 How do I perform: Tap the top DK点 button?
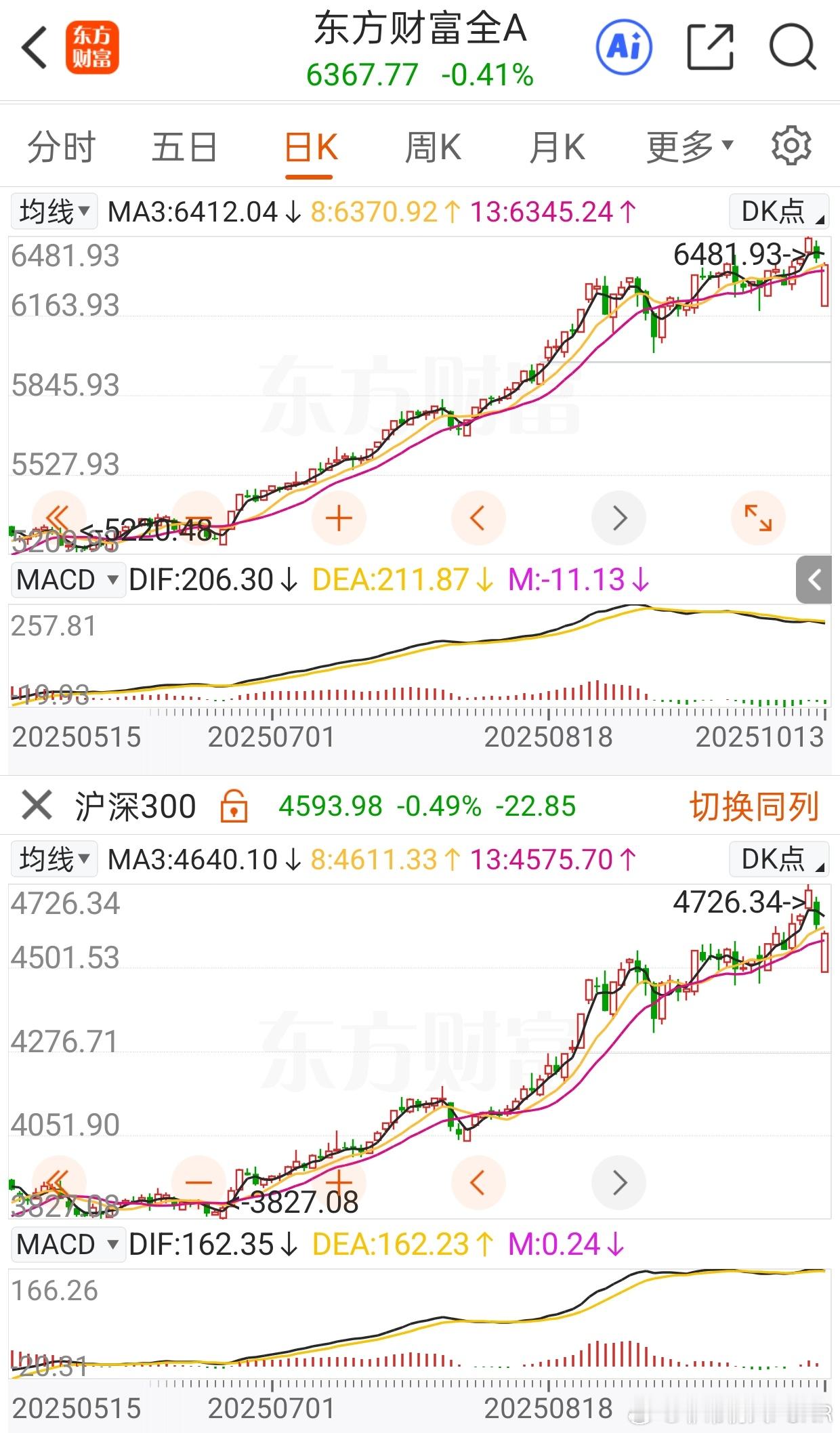click(x=779, y=211)
